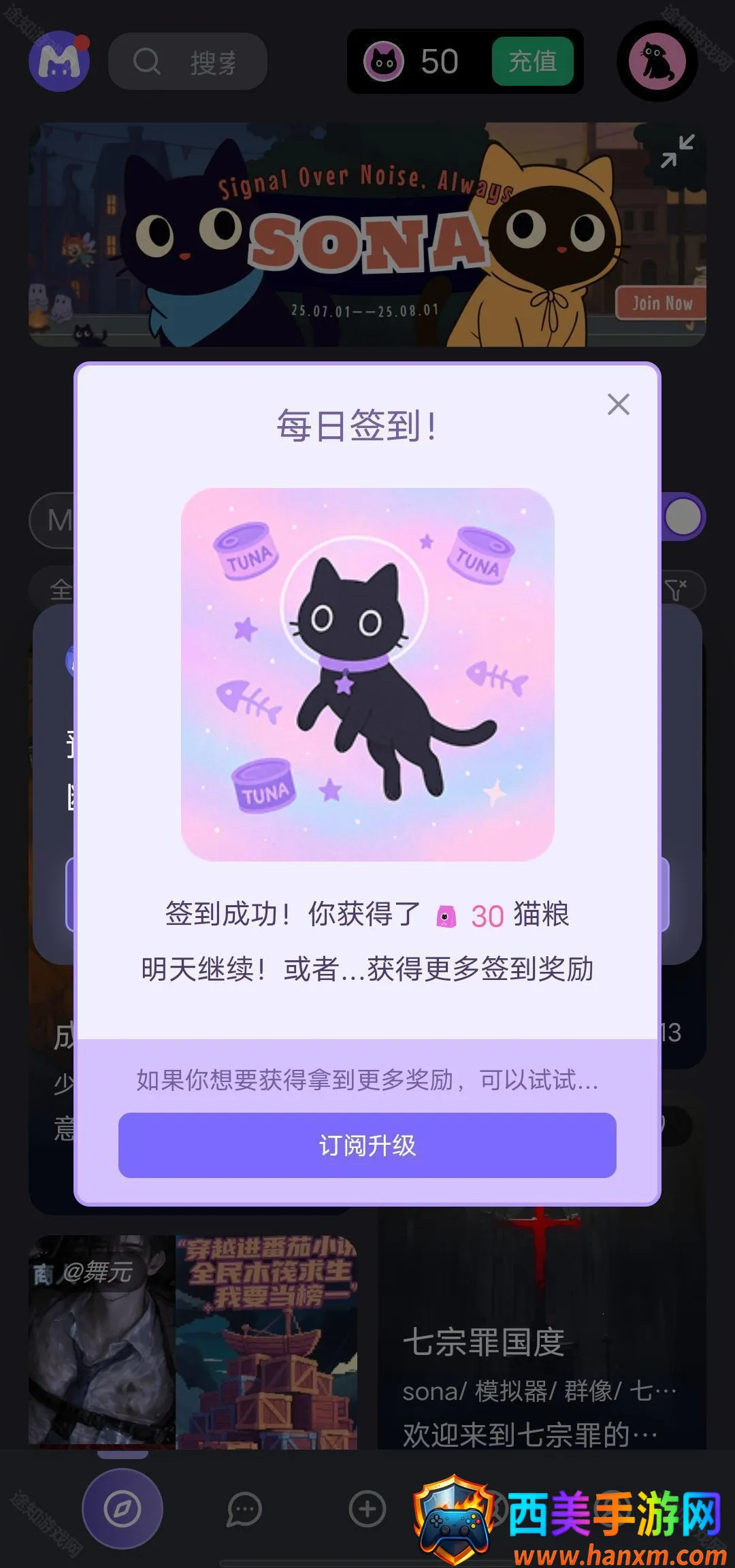The width and height of the screenshot is (735, 1568).
Task: Close the daily check-in dialog
Action: (618, 404)
